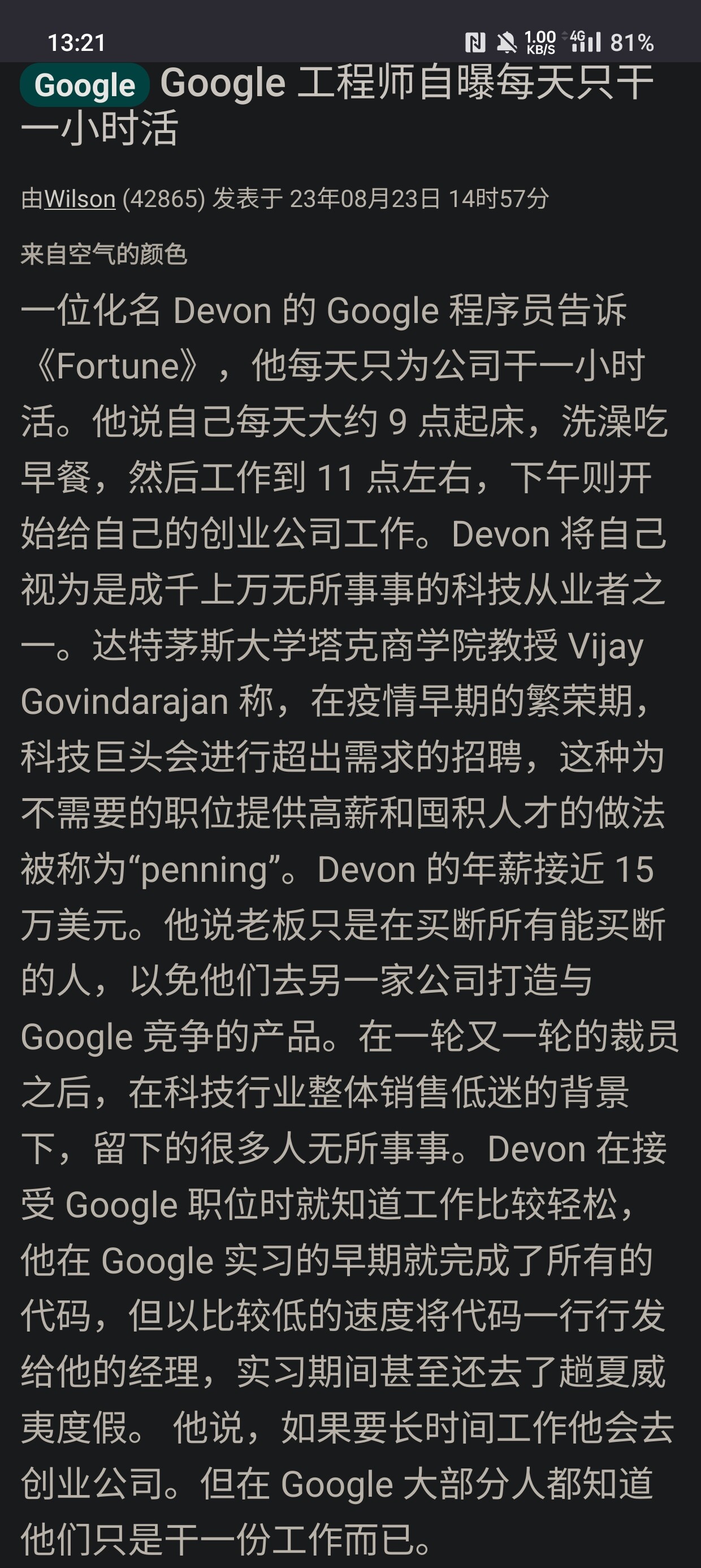Open the Google topic tag

pyautogui.click(x=85, y=85)
